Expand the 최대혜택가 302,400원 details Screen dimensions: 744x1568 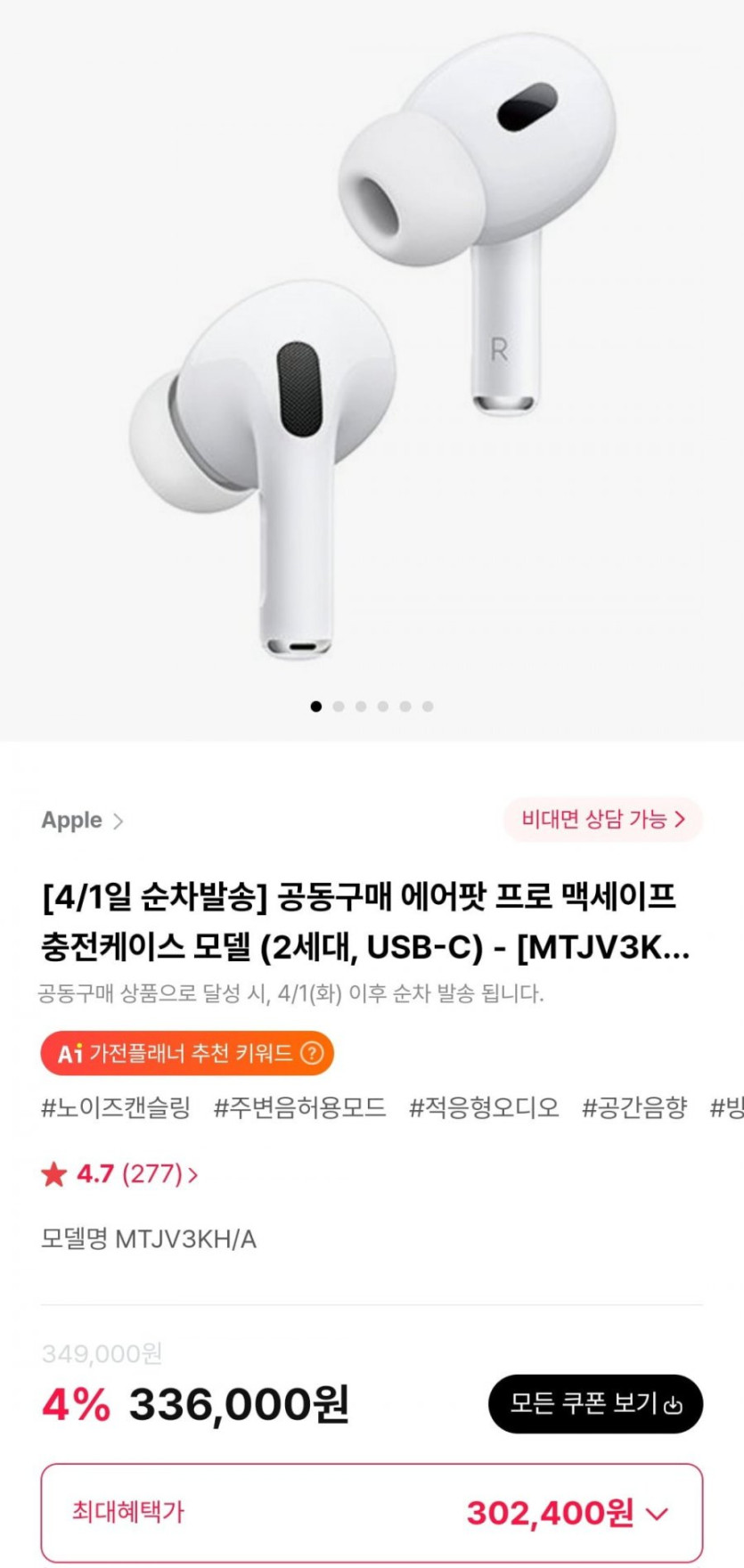pyautogui.click(x=372, y=1512)
